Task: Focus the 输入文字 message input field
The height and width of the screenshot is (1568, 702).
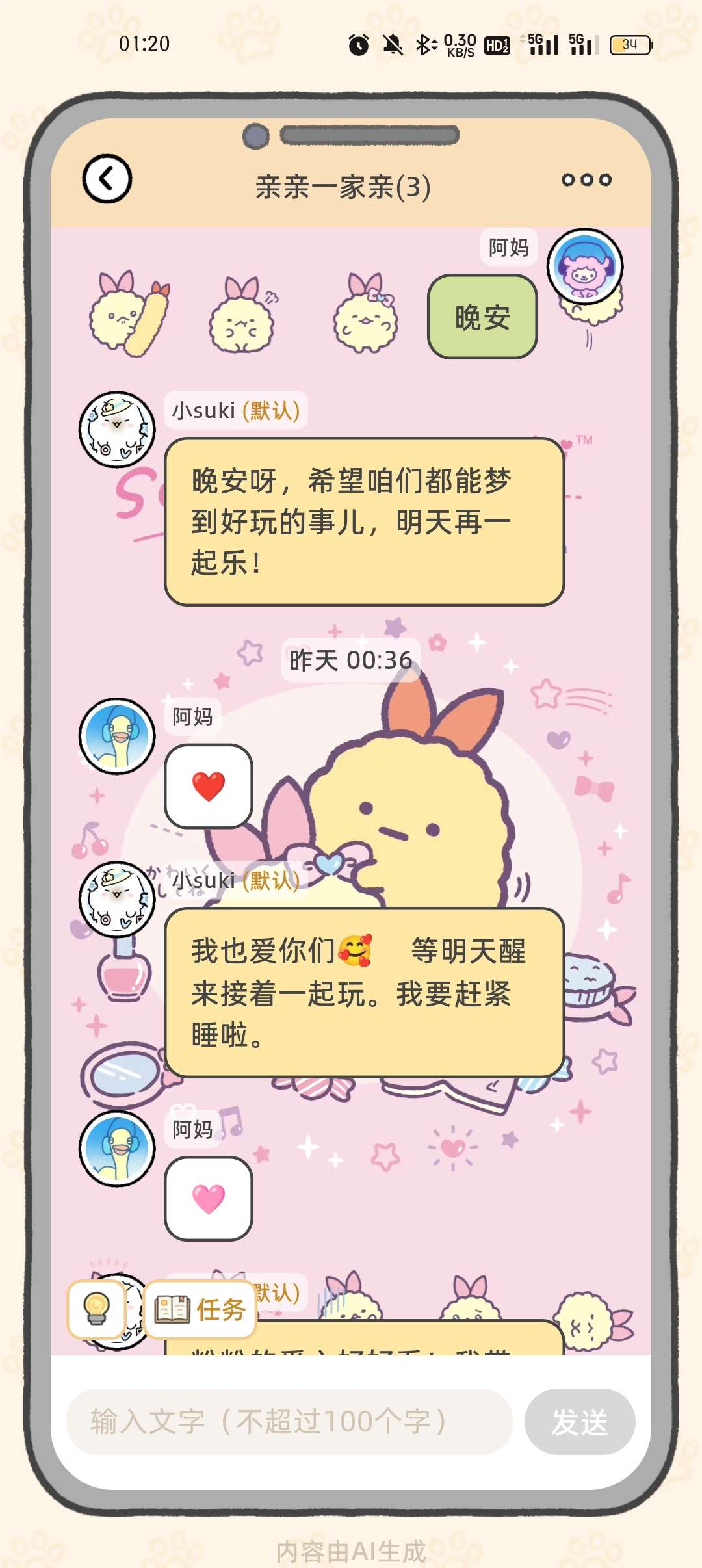Action: (x=289, y=1422)
